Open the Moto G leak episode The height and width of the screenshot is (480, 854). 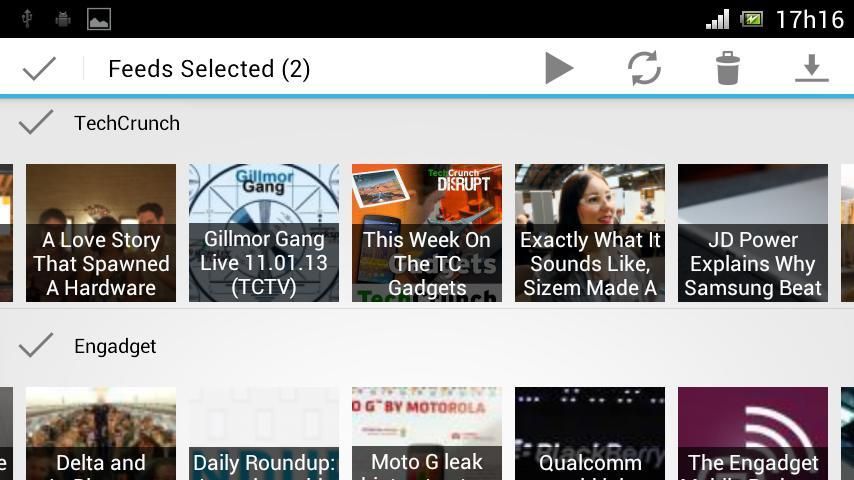click(427, 434)
